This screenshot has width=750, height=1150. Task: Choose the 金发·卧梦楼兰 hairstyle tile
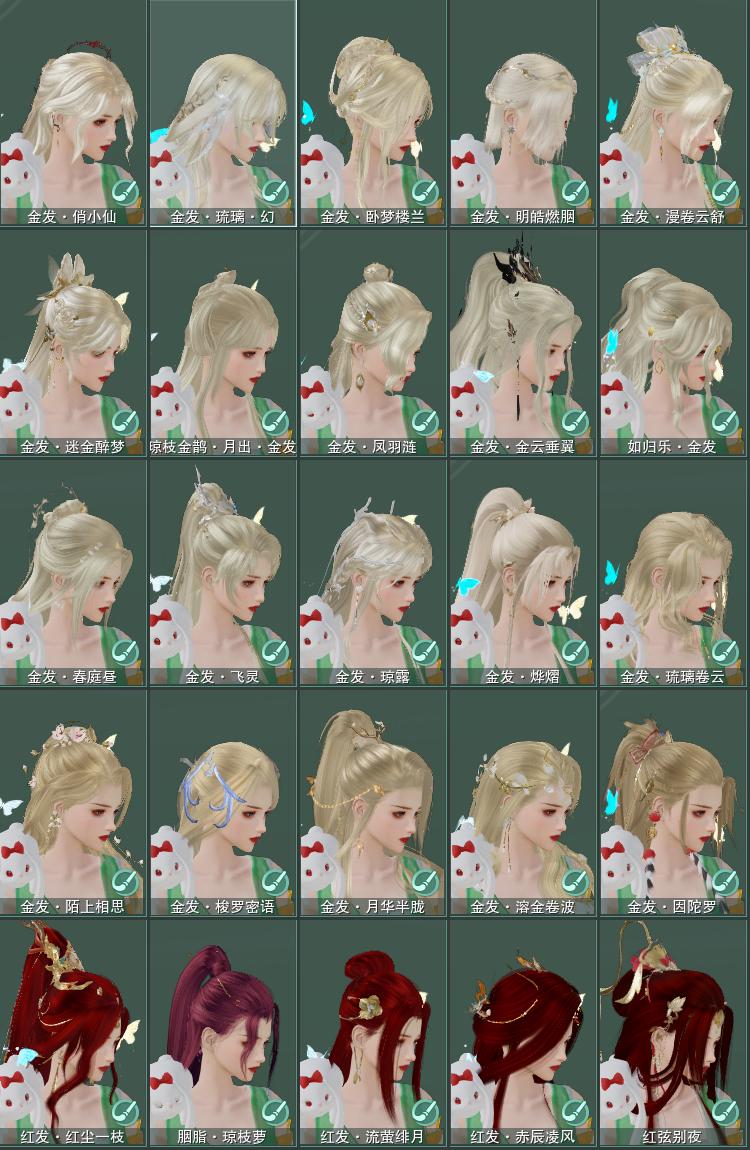click(x=373, y=110)
